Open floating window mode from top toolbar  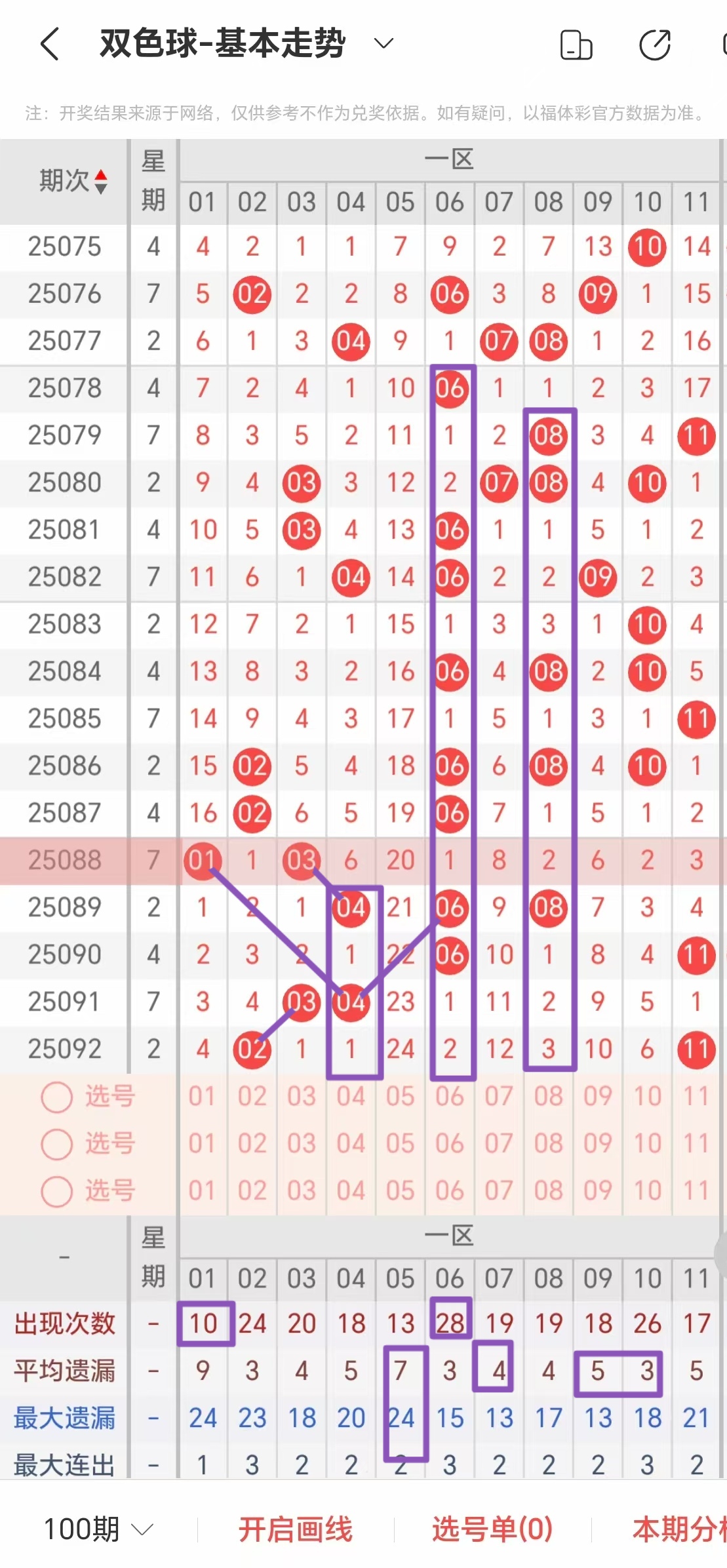coord(575,45)
